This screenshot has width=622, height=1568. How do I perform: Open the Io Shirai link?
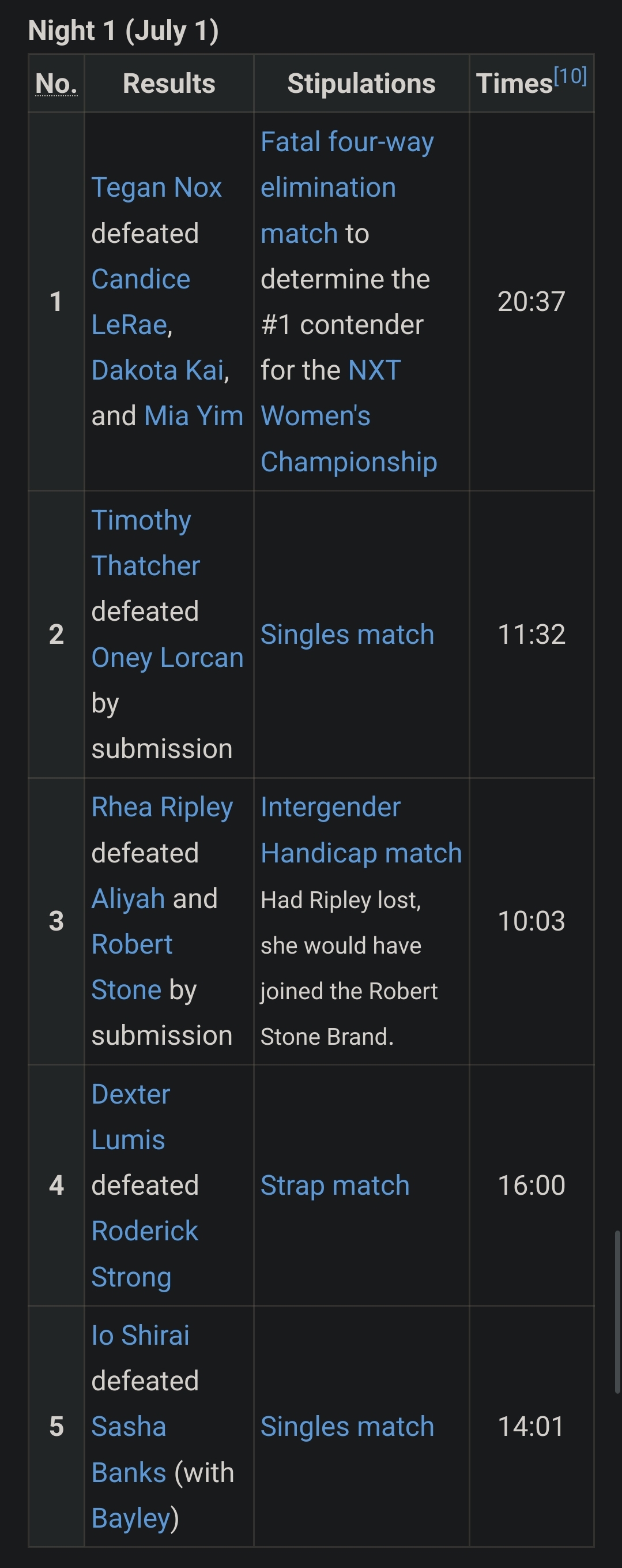(x=140, y=1336)
